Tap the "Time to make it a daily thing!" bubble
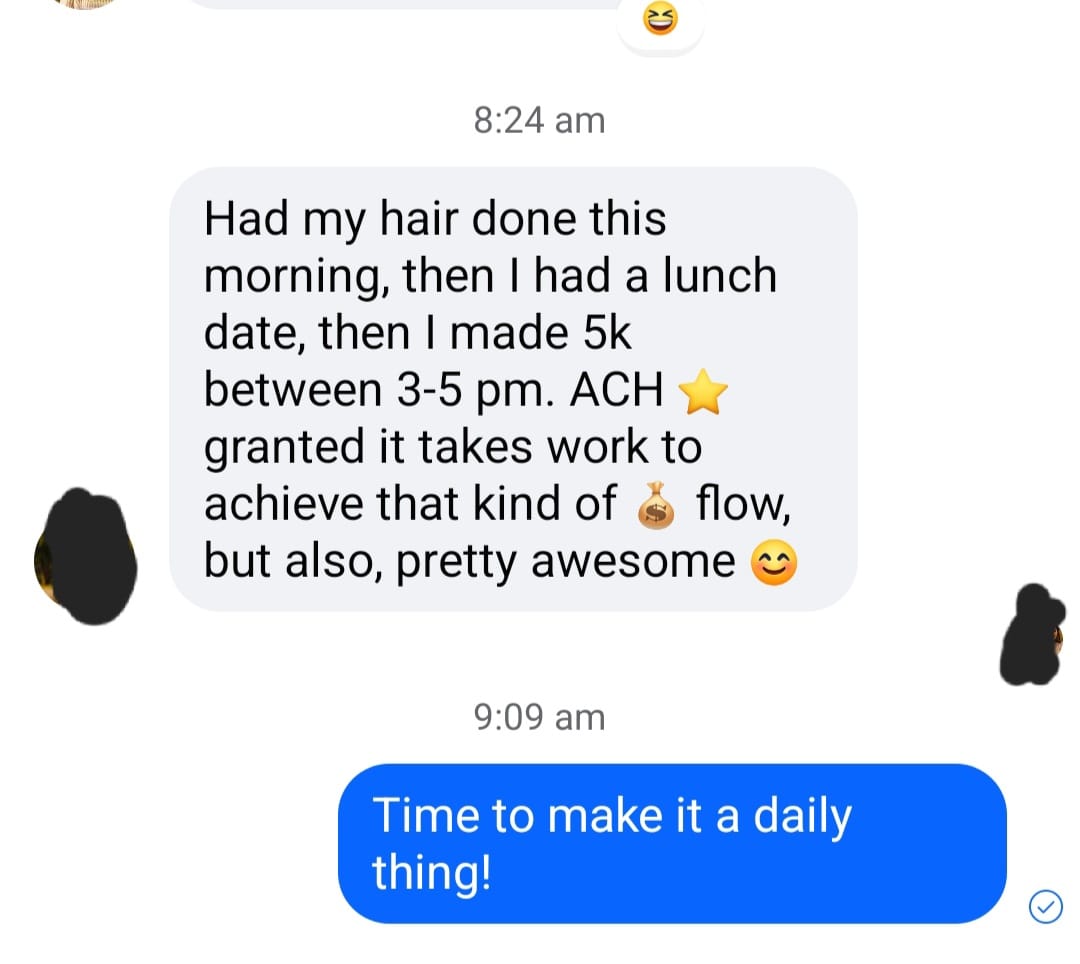This screenshot has height=964, width=1080. (672, 844)
